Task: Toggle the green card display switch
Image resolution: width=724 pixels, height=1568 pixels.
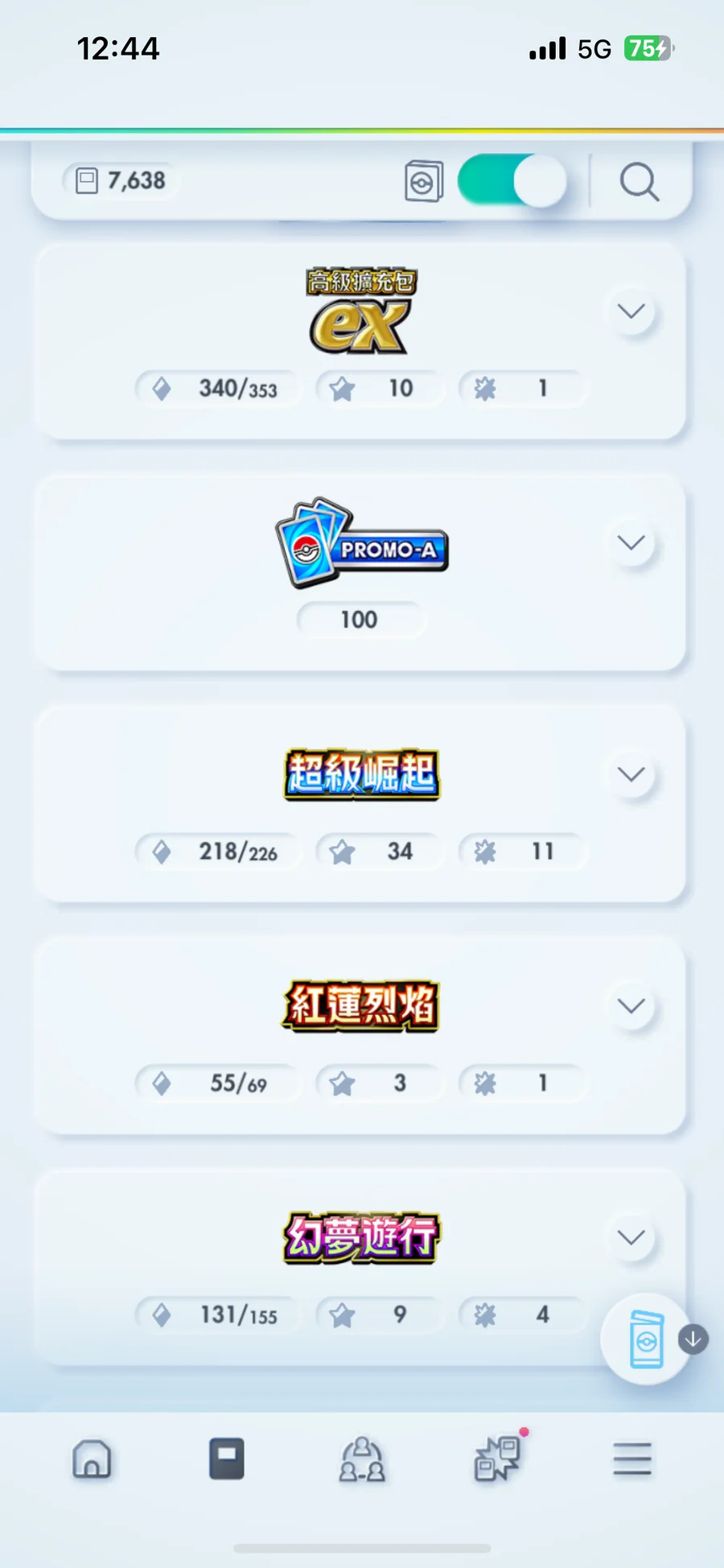Action: (x=512, y=181)
